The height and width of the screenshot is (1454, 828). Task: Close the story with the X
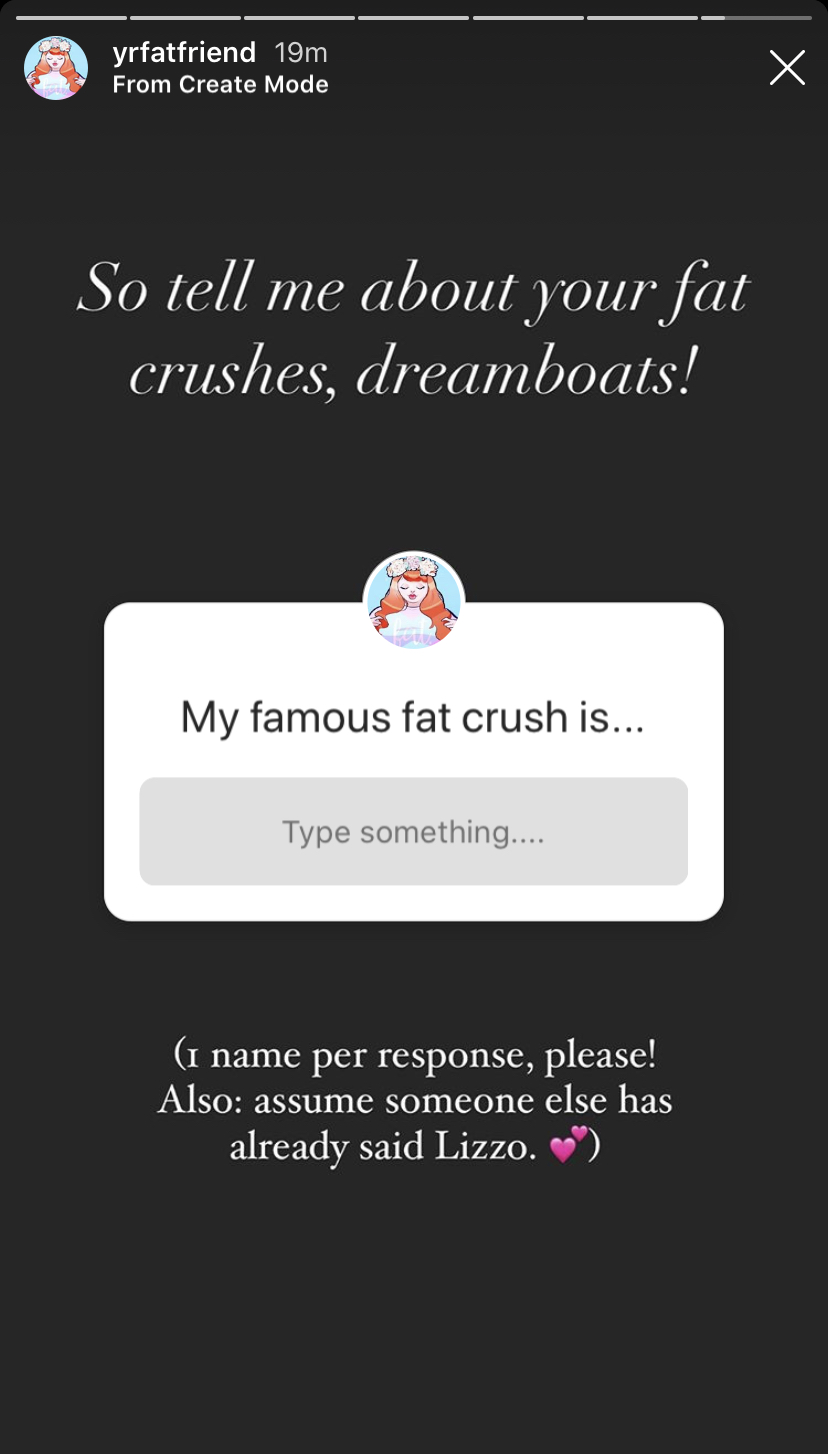point(787,68)
